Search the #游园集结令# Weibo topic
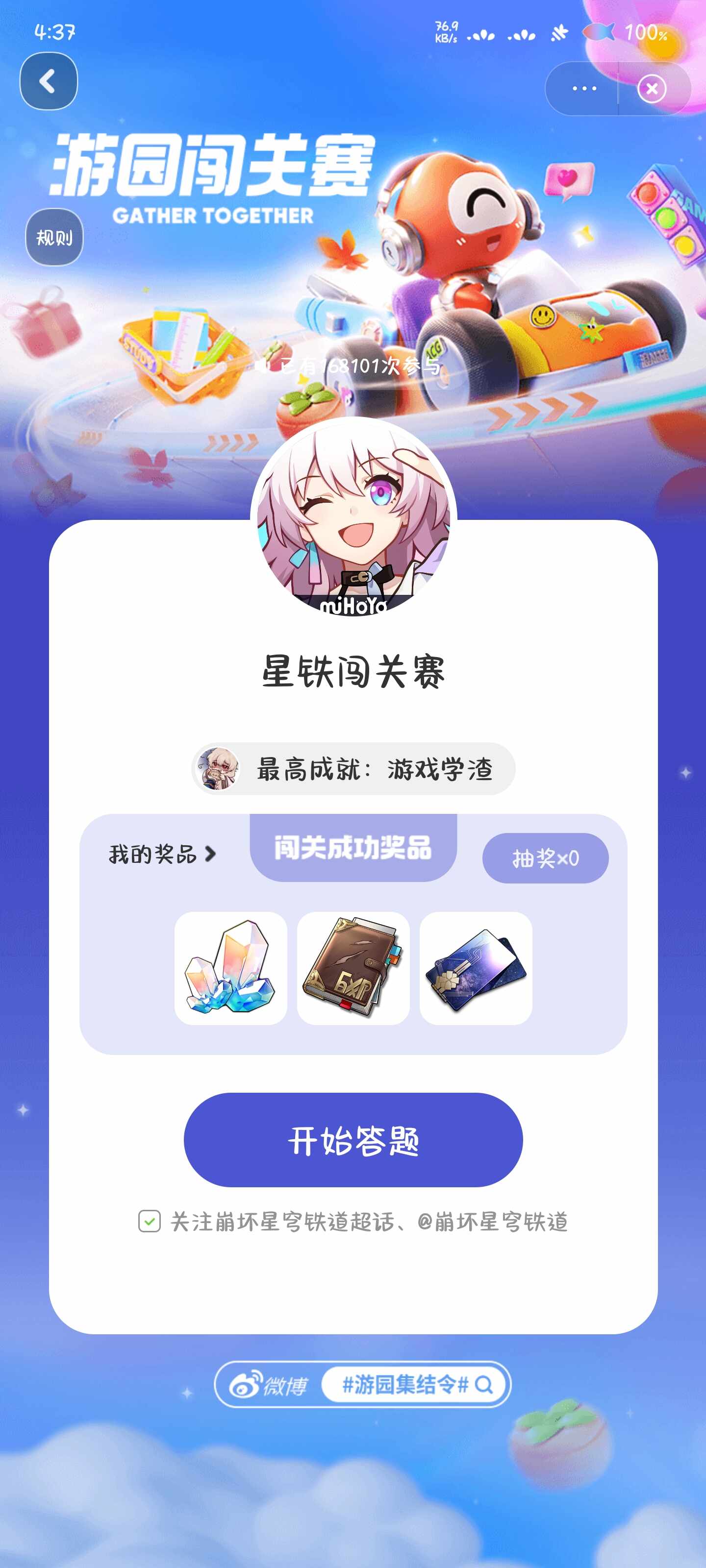706x1568 pixels. pos(415,1385)
